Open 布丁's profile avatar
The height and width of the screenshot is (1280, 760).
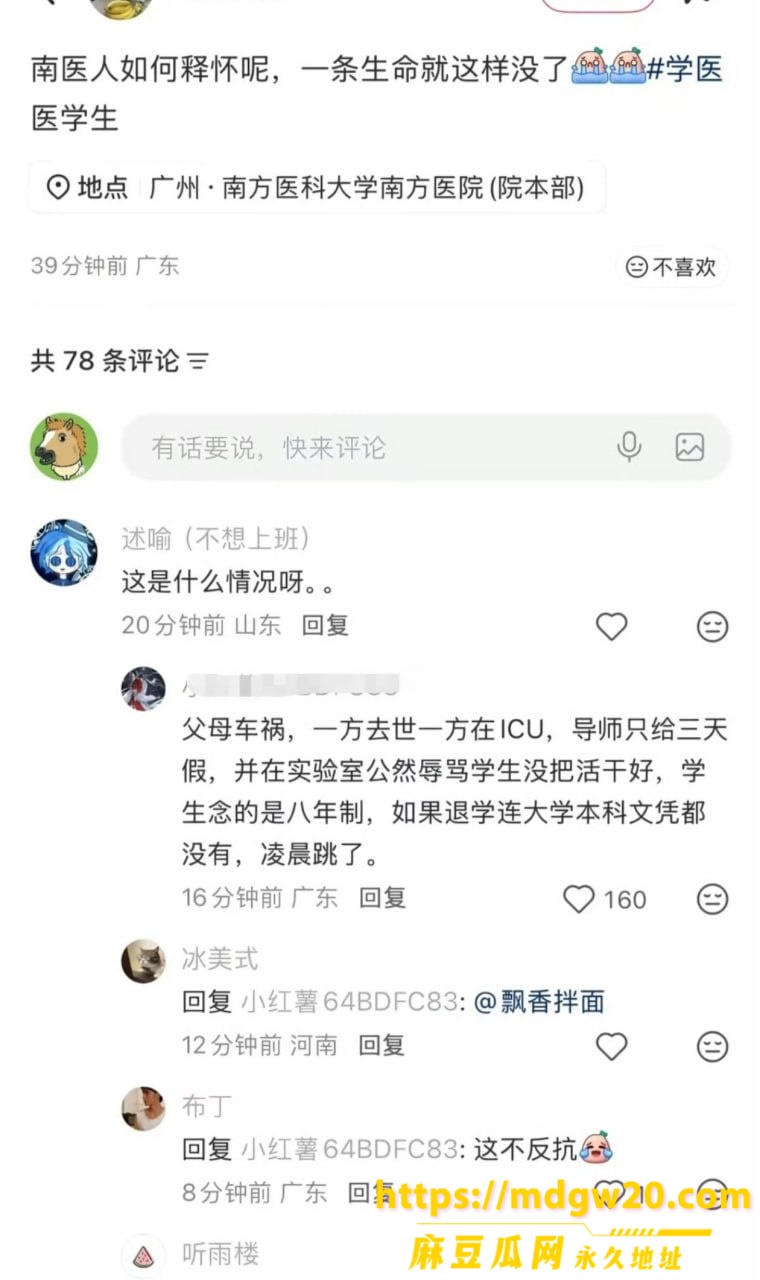coord(143,1108)
